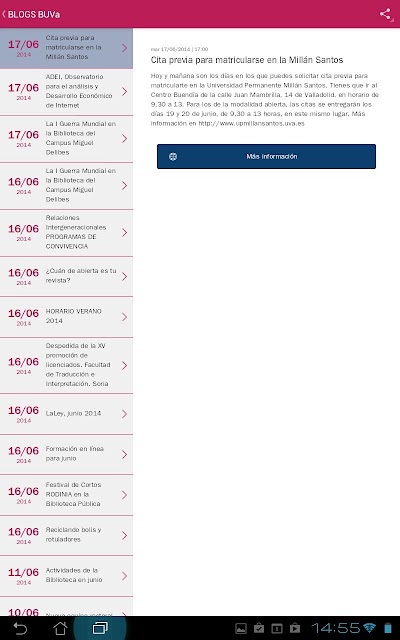Viewport: 400px width, 640px height.
Task: Select Cita previa para matricularse entry
Action: (66, 48)
